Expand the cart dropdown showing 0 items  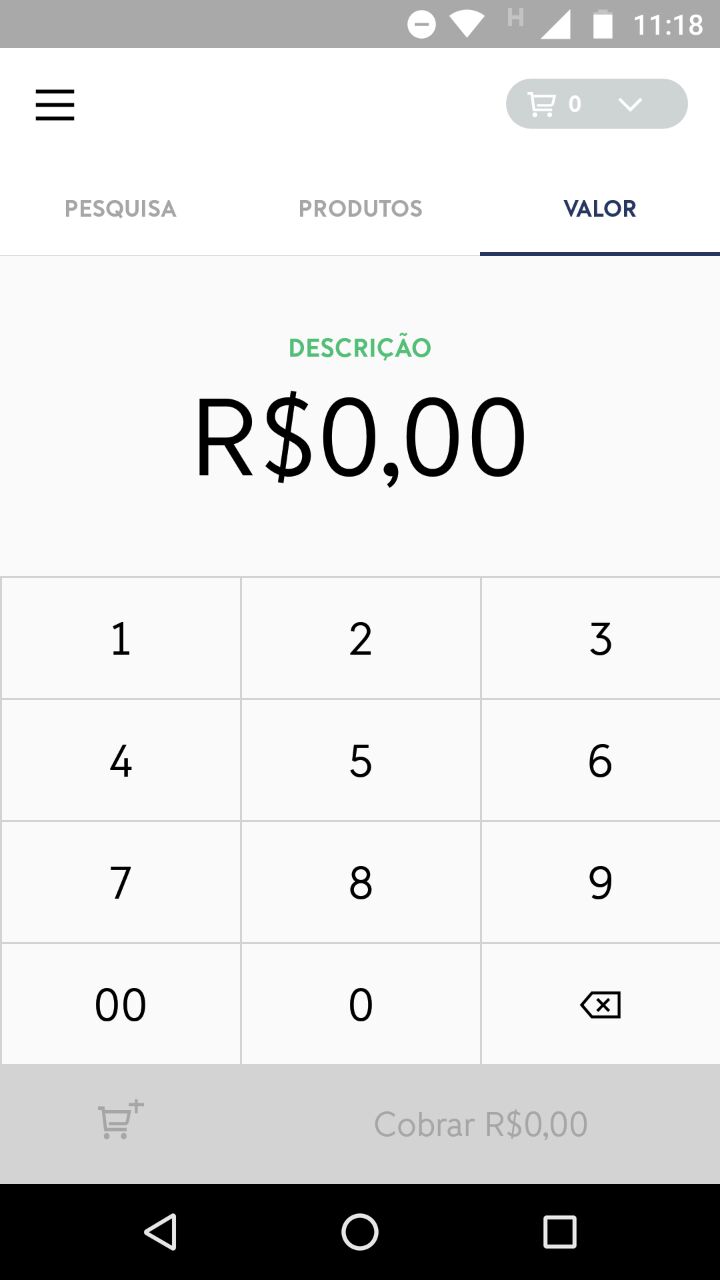coord(597,104)
